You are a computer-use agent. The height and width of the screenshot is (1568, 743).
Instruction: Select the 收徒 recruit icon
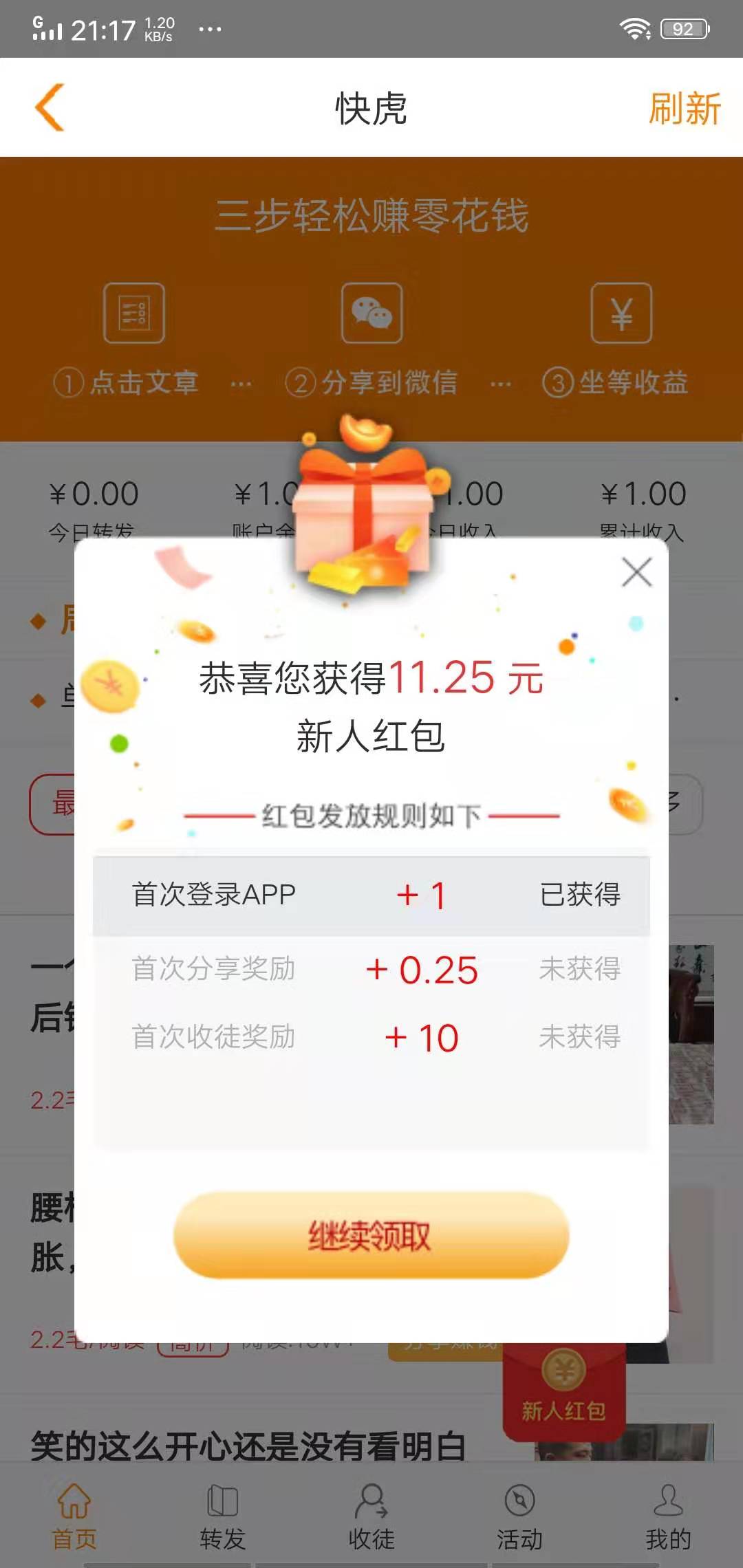(371, 1499)
